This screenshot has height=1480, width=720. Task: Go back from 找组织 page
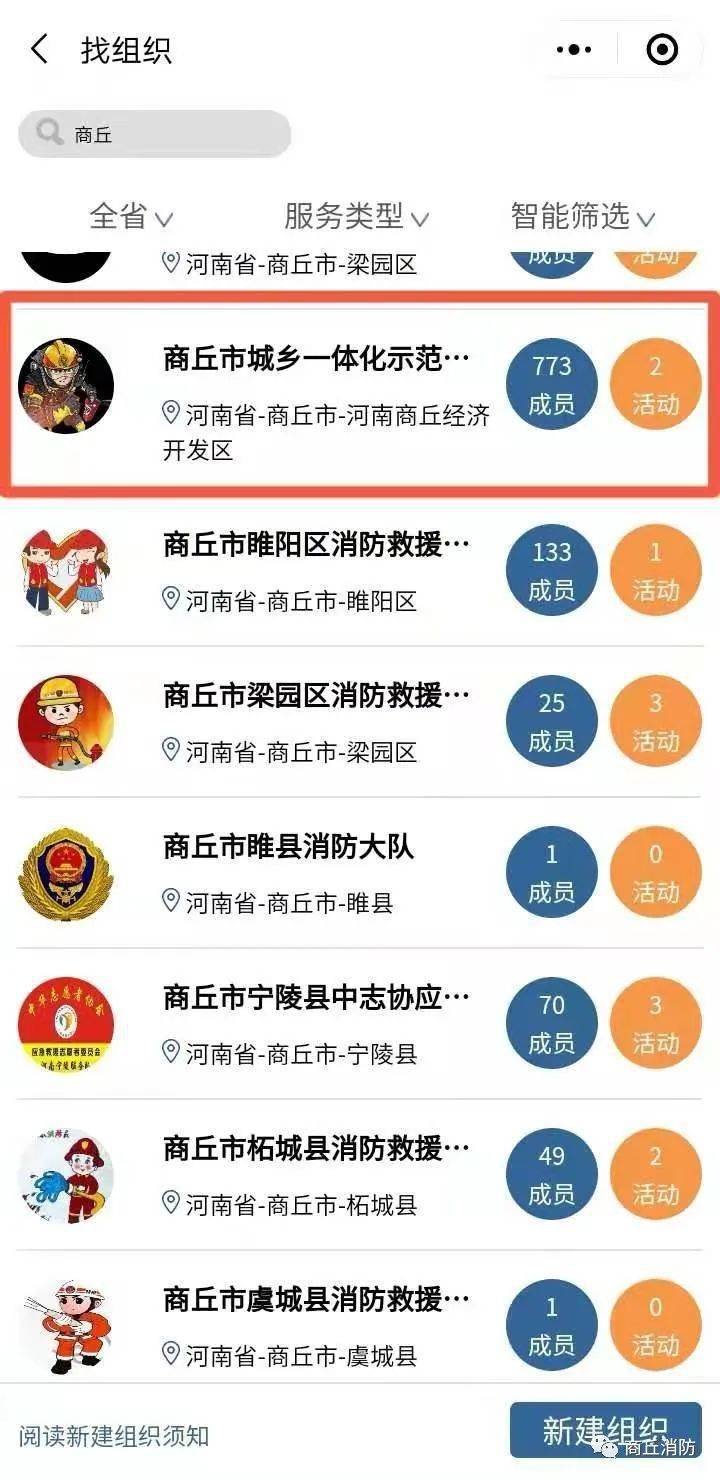coord(40,49)
